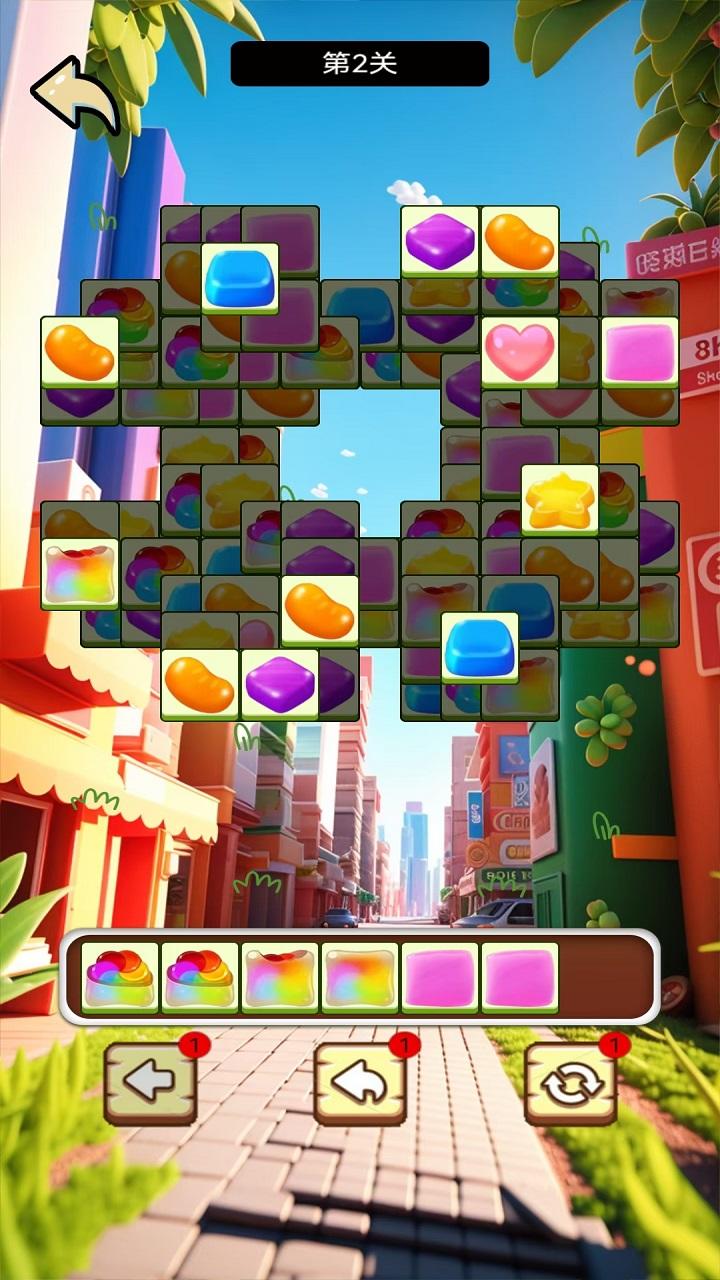This screenshot has width=720, height=1280.
Task: Pick the purple gem tile beside the topmost orange bean
Action: pos(440,241)
